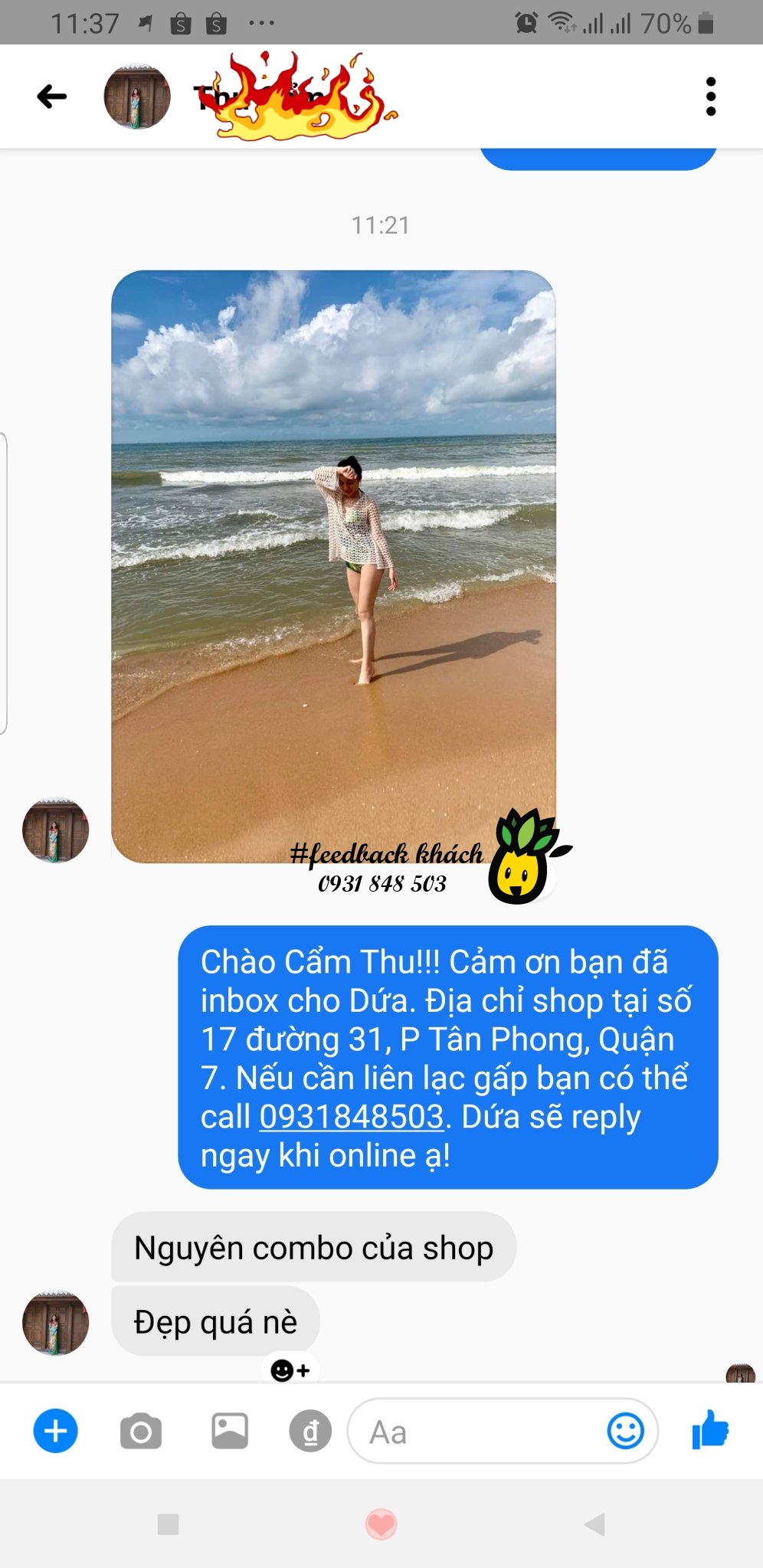The width and height of the screenshot is (763, 1568).
Task: Send a thumbs-up like
Action: coord(709,1431)
